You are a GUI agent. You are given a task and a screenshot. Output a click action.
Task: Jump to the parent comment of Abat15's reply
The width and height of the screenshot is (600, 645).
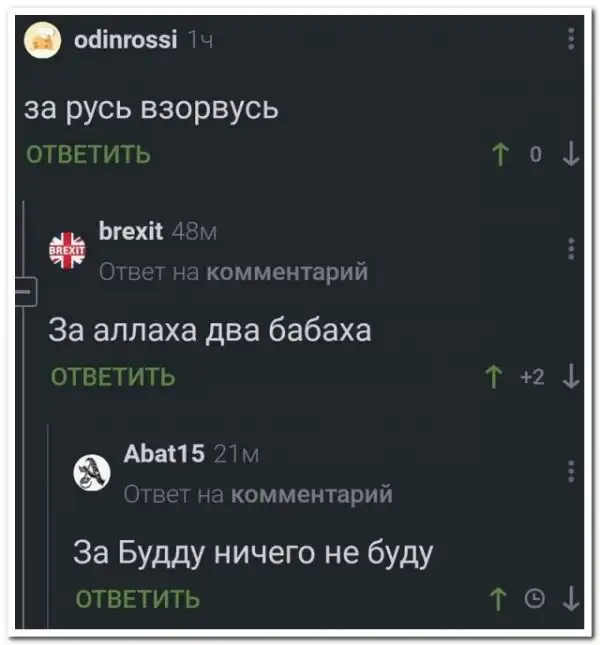(310, 493)
